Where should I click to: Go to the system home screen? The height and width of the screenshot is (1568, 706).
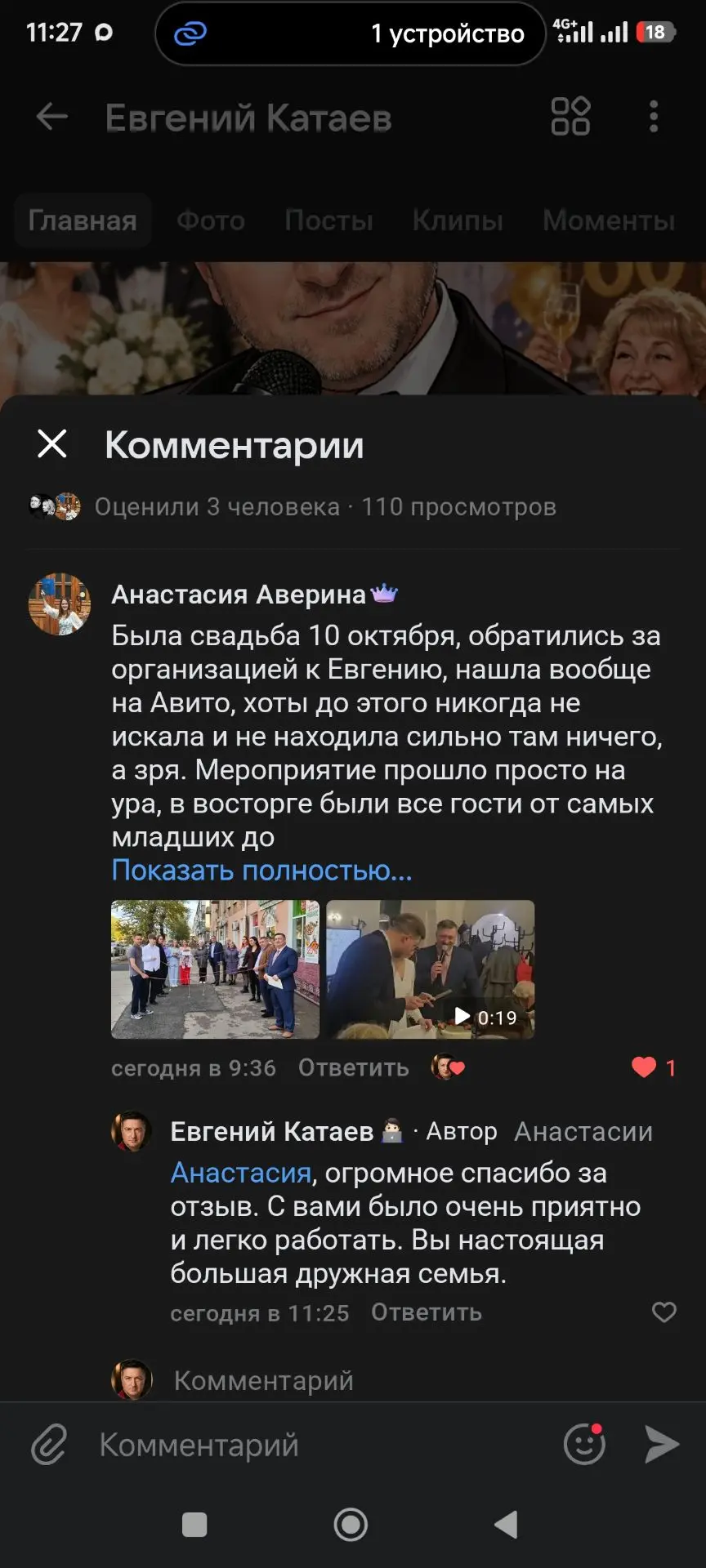351,1524
